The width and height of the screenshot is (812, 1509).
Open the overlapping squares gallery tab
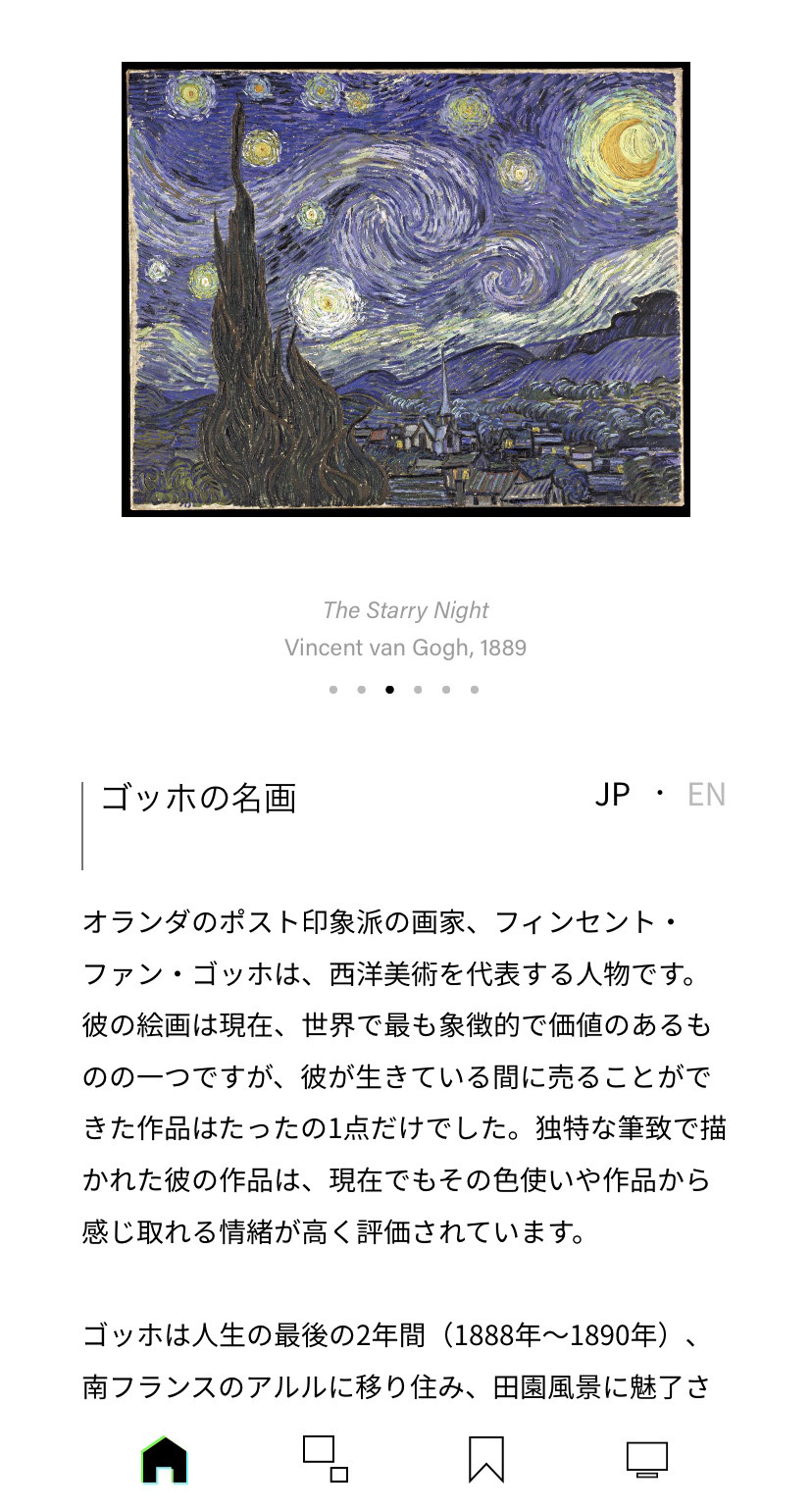(x=326, y=1459)
